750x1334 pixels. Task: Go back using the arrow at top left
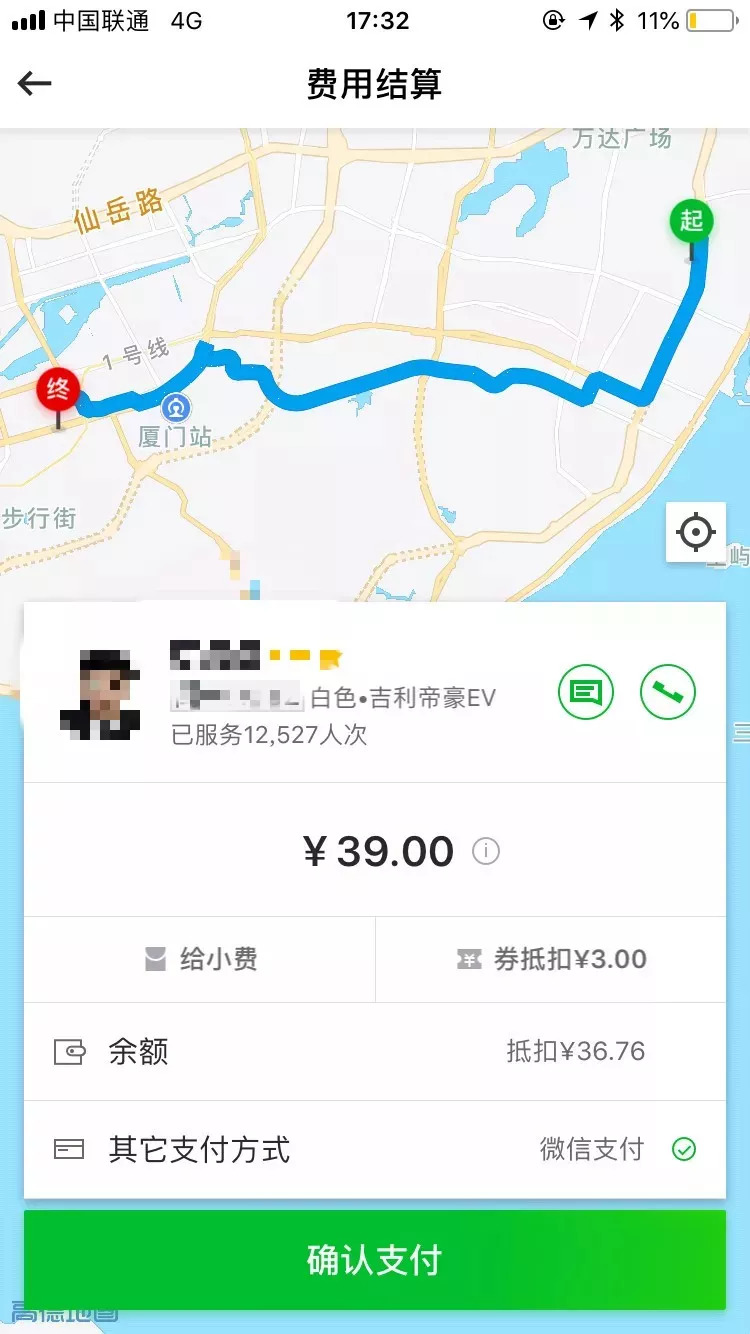pos(35,83)
